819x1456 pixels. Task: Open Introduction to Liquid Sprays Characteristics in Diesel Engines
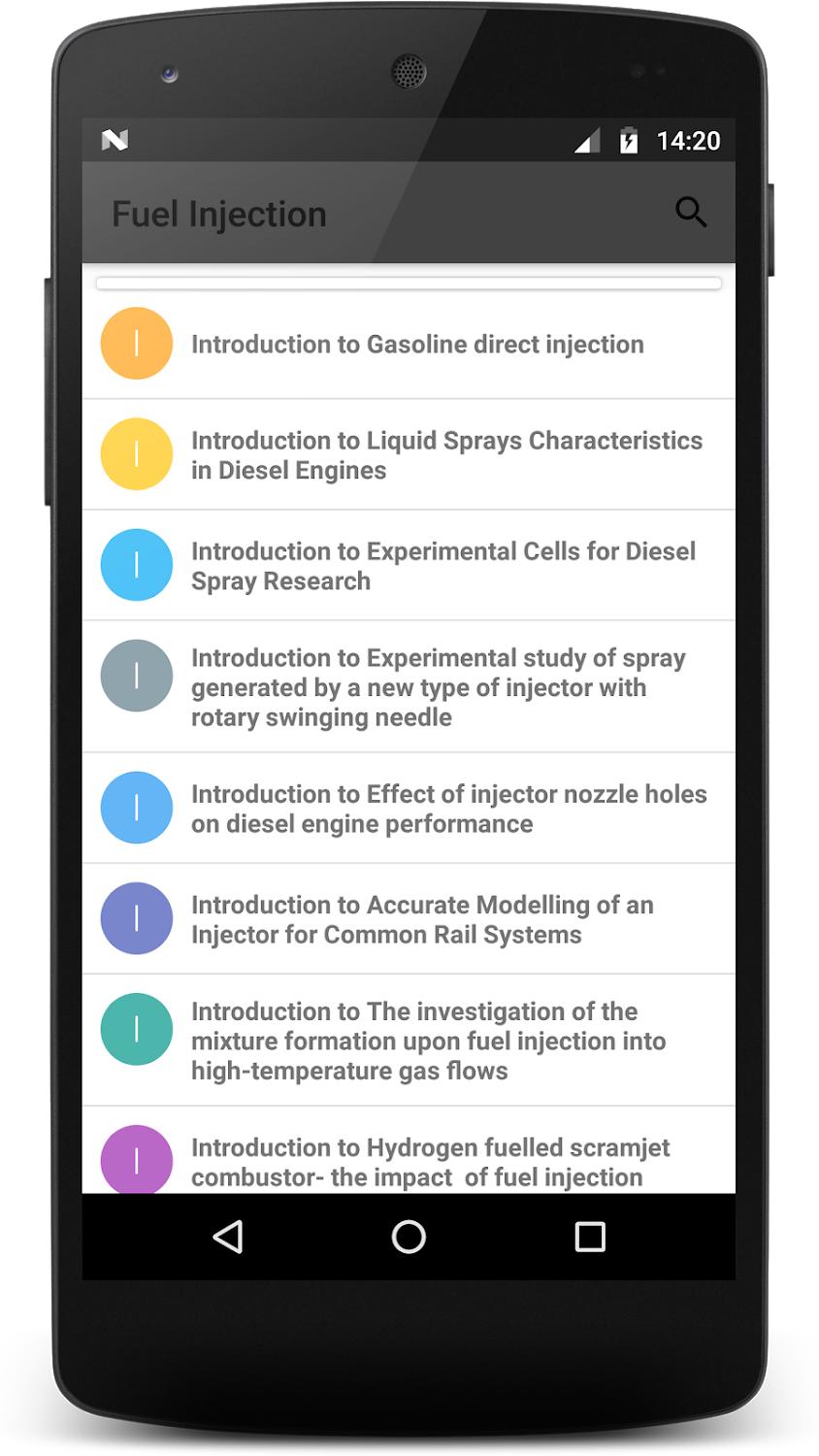(x=409, y=454)
